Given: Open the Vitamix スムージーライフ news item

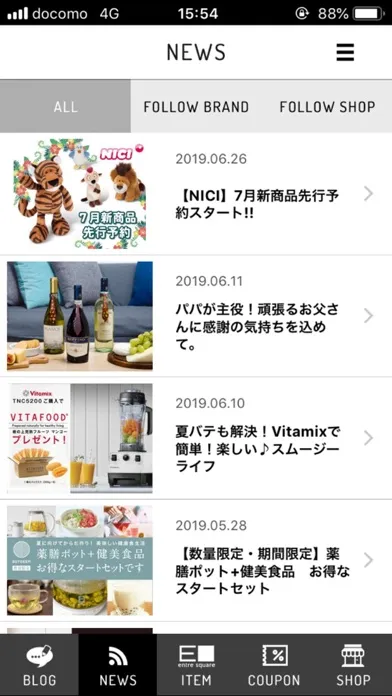Looking at the screenshot, I should [196, 438].
